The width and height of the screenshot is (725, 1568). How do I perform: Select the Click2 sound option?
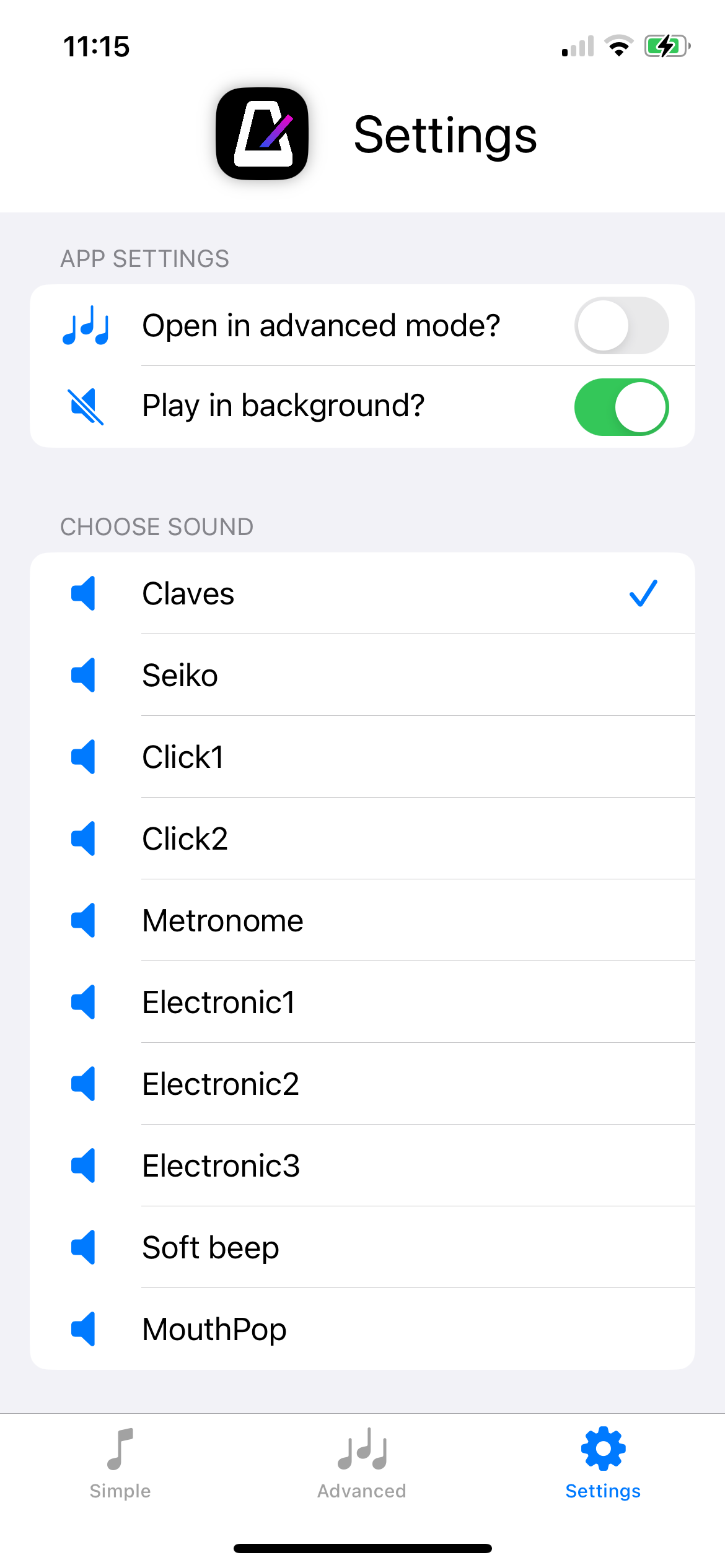click(x=362, y=838)
